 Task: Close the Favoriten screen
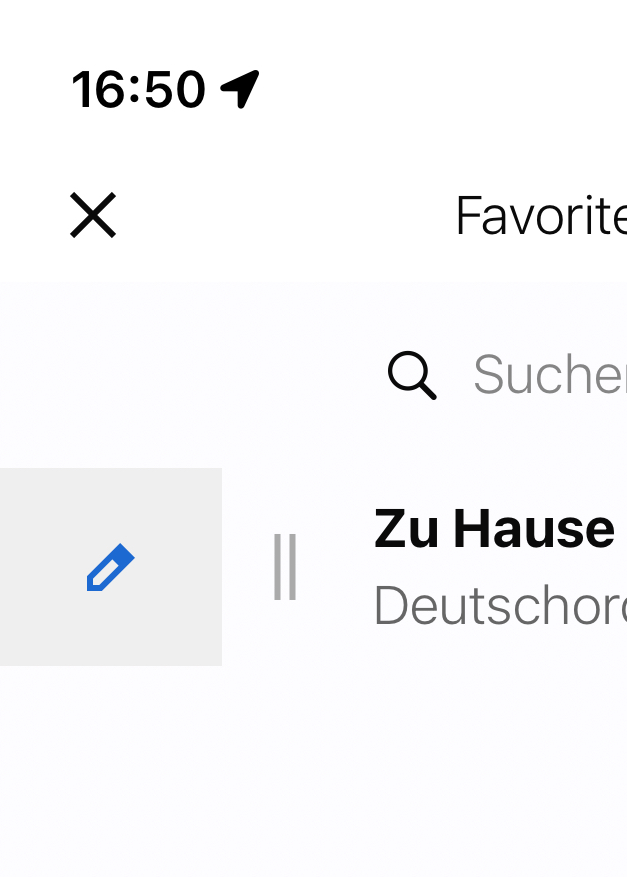(93, 215)
